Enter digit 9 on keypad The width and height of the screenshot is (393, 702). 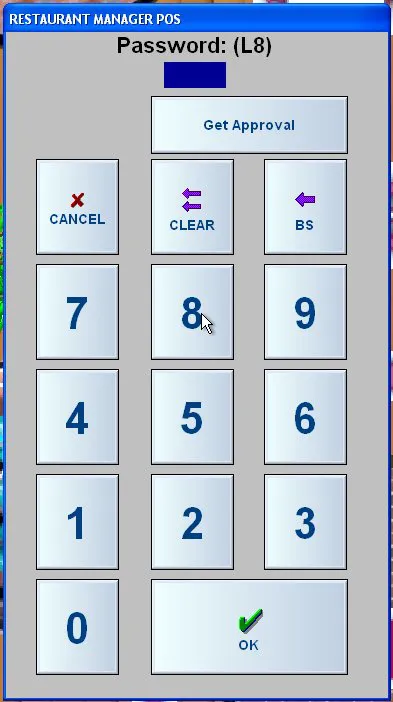[x=305, y=312]
